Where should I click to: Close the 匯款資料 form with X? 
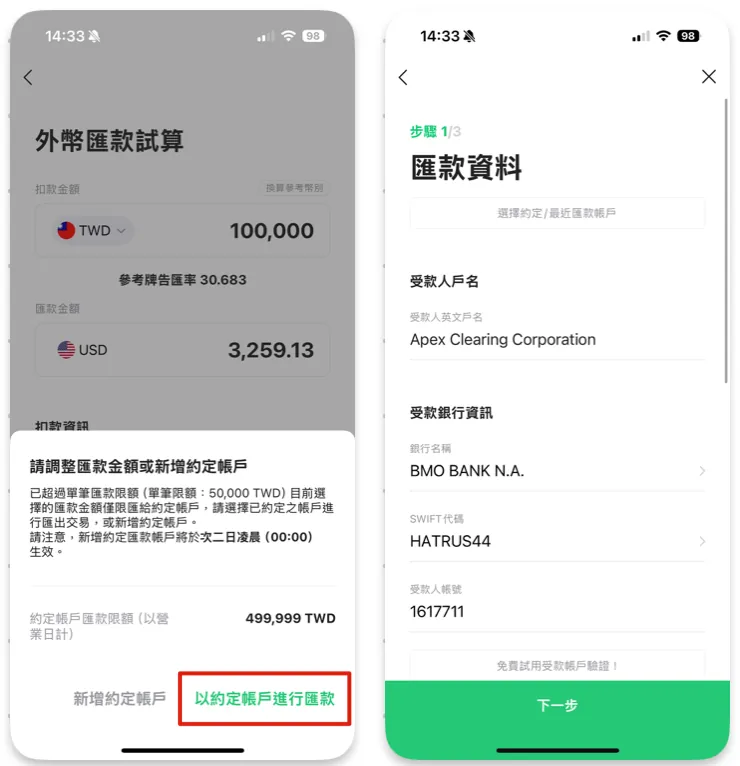pos(709,77)
